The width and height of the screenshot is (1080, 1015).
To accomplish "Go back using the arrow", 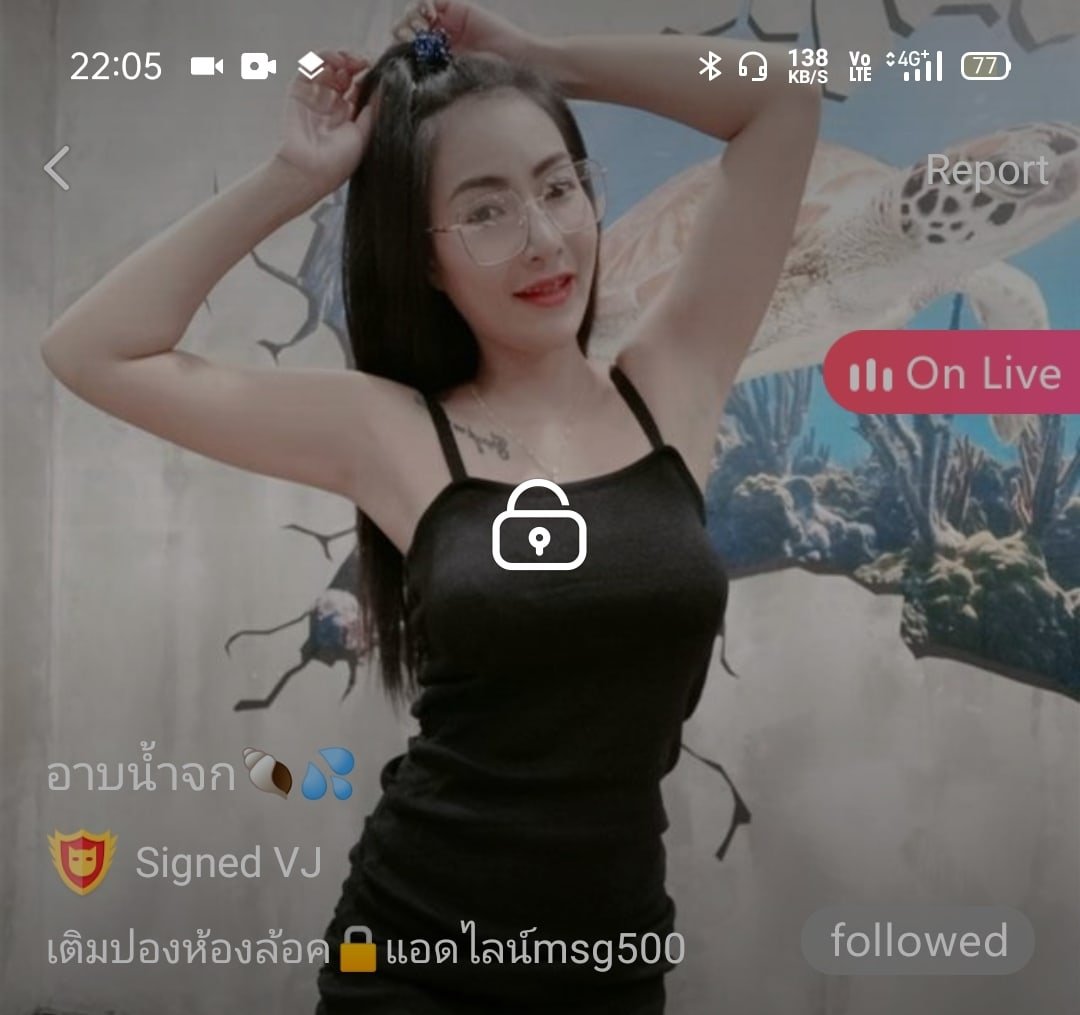I will pyautogui.click(x=58, y=168).
